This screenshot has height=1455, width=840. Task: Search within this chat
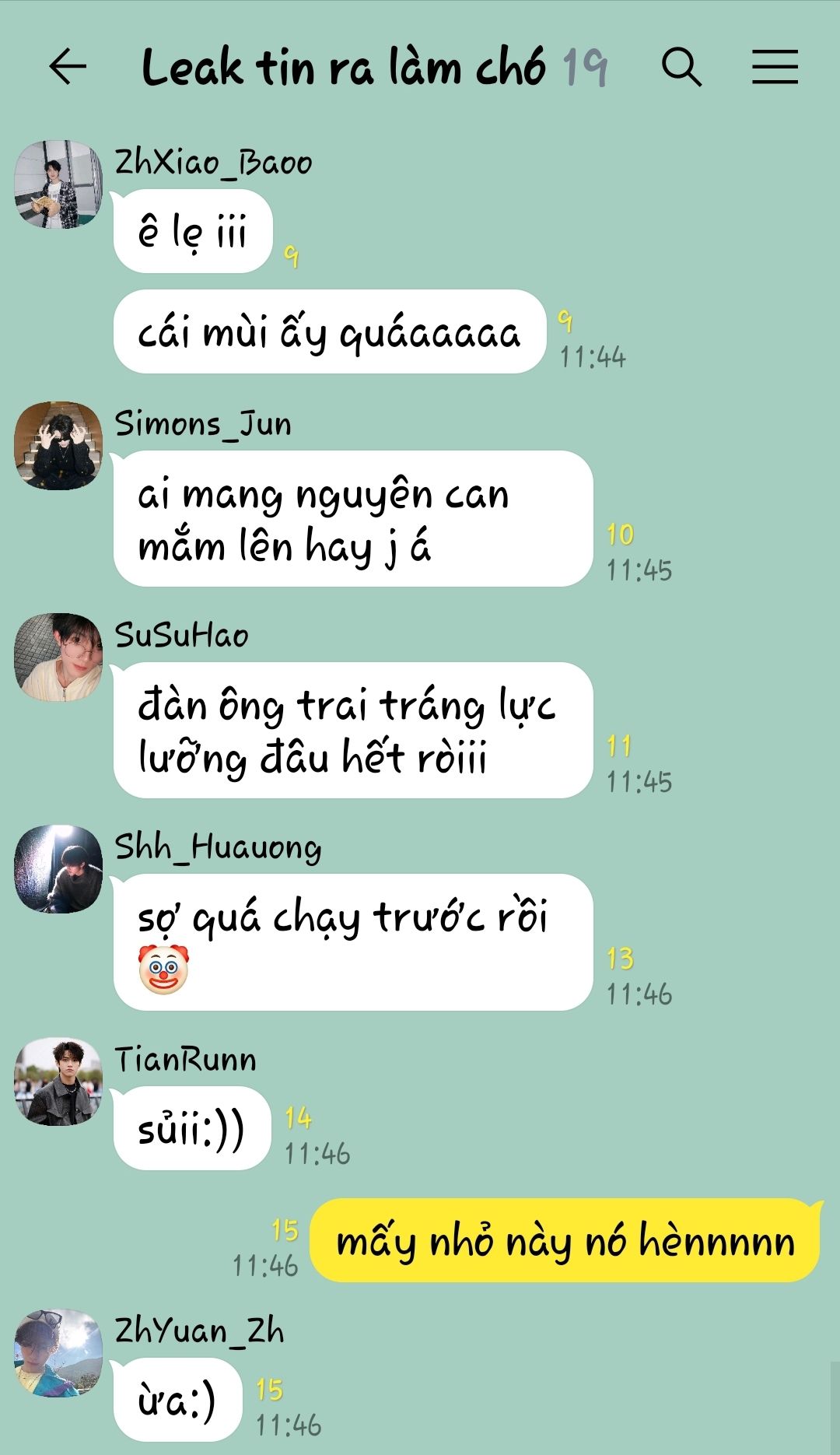(x=681, y=67)
